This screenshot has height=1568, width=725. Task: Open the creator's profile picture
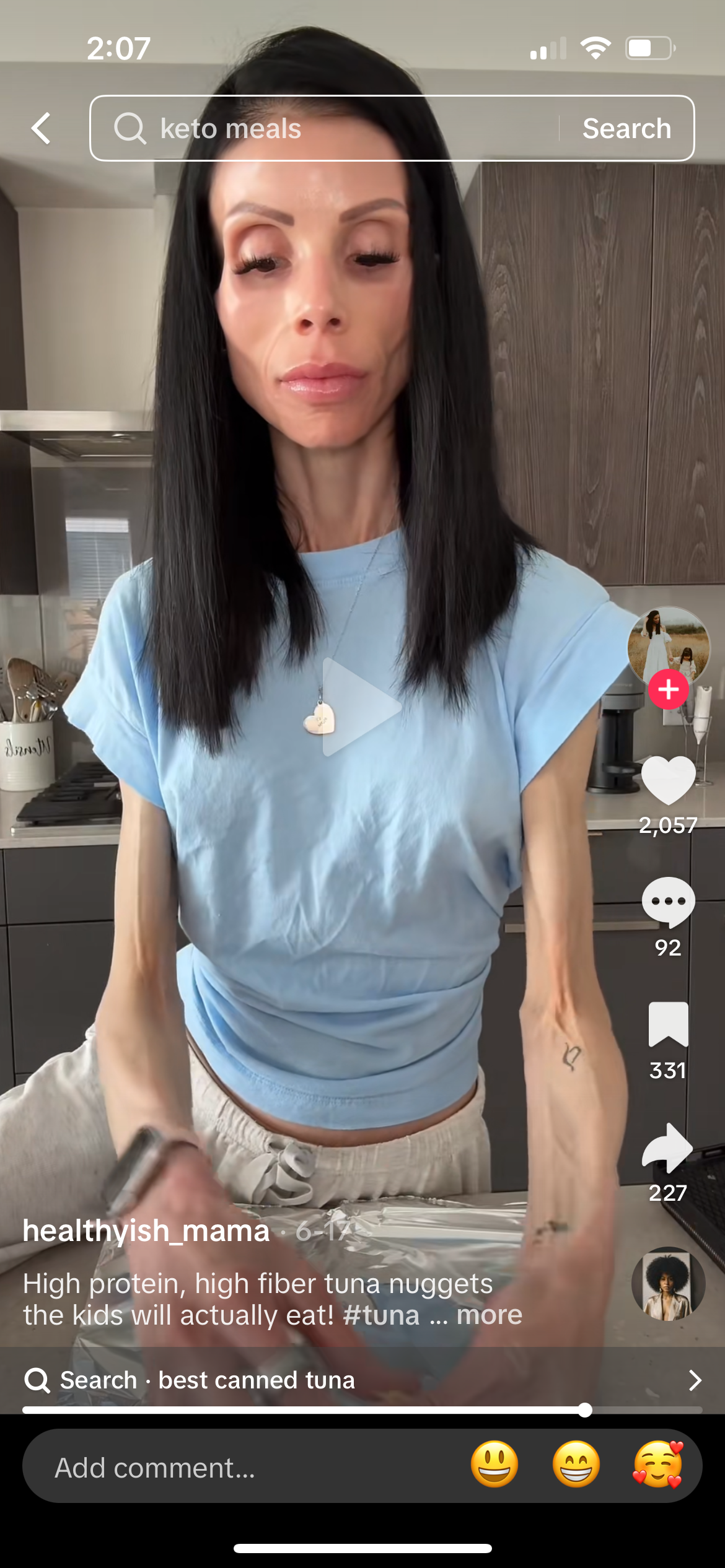pyautogui.click(x=668, y=646)
